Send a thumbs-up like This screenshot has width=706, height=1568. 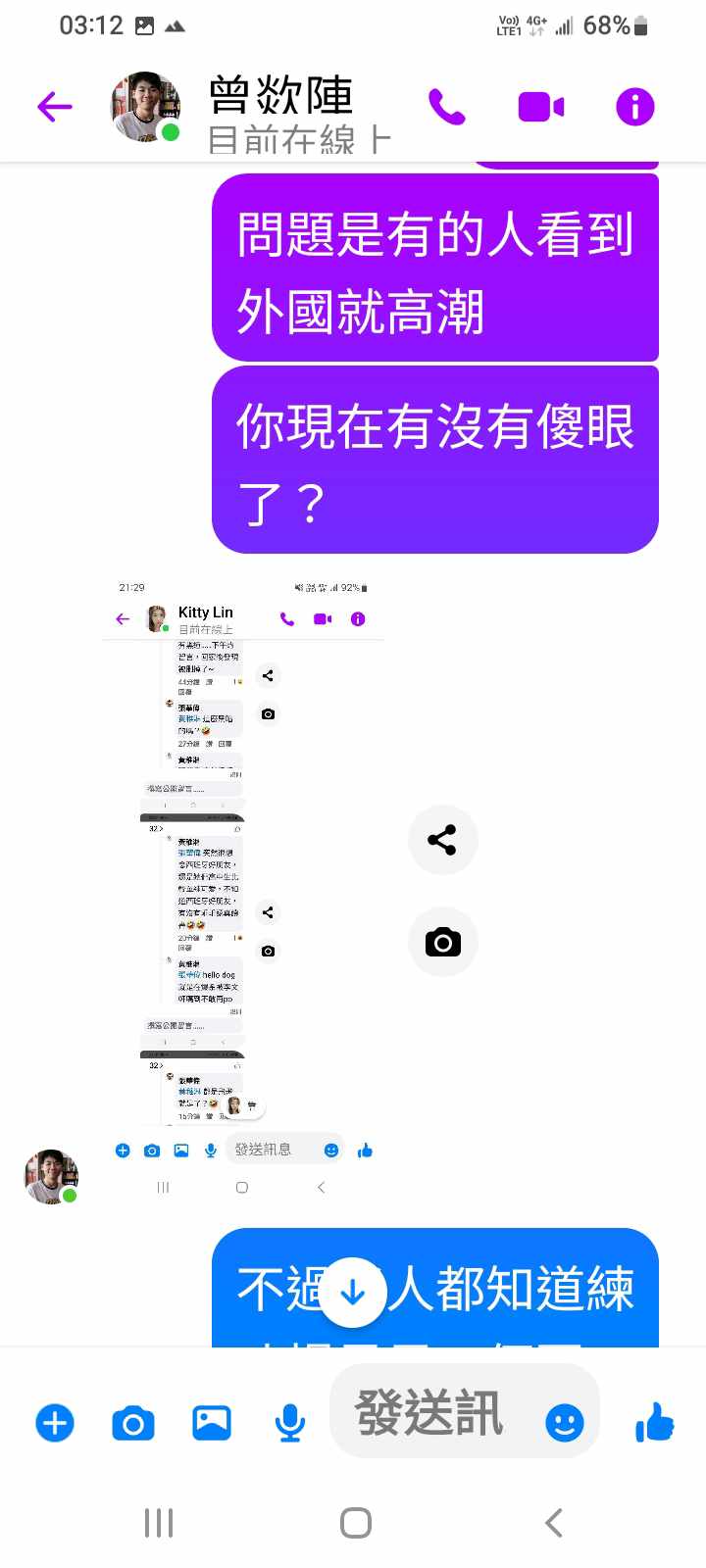(x=655, y=1422)
